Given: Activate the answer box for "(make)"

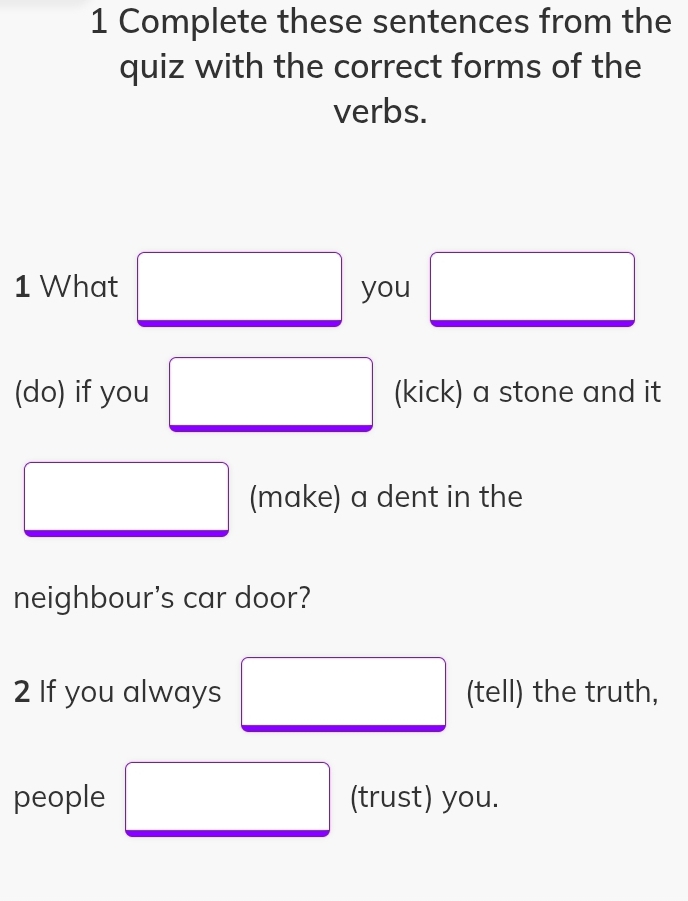Looking at the screenshot, I should pos(127,498).
